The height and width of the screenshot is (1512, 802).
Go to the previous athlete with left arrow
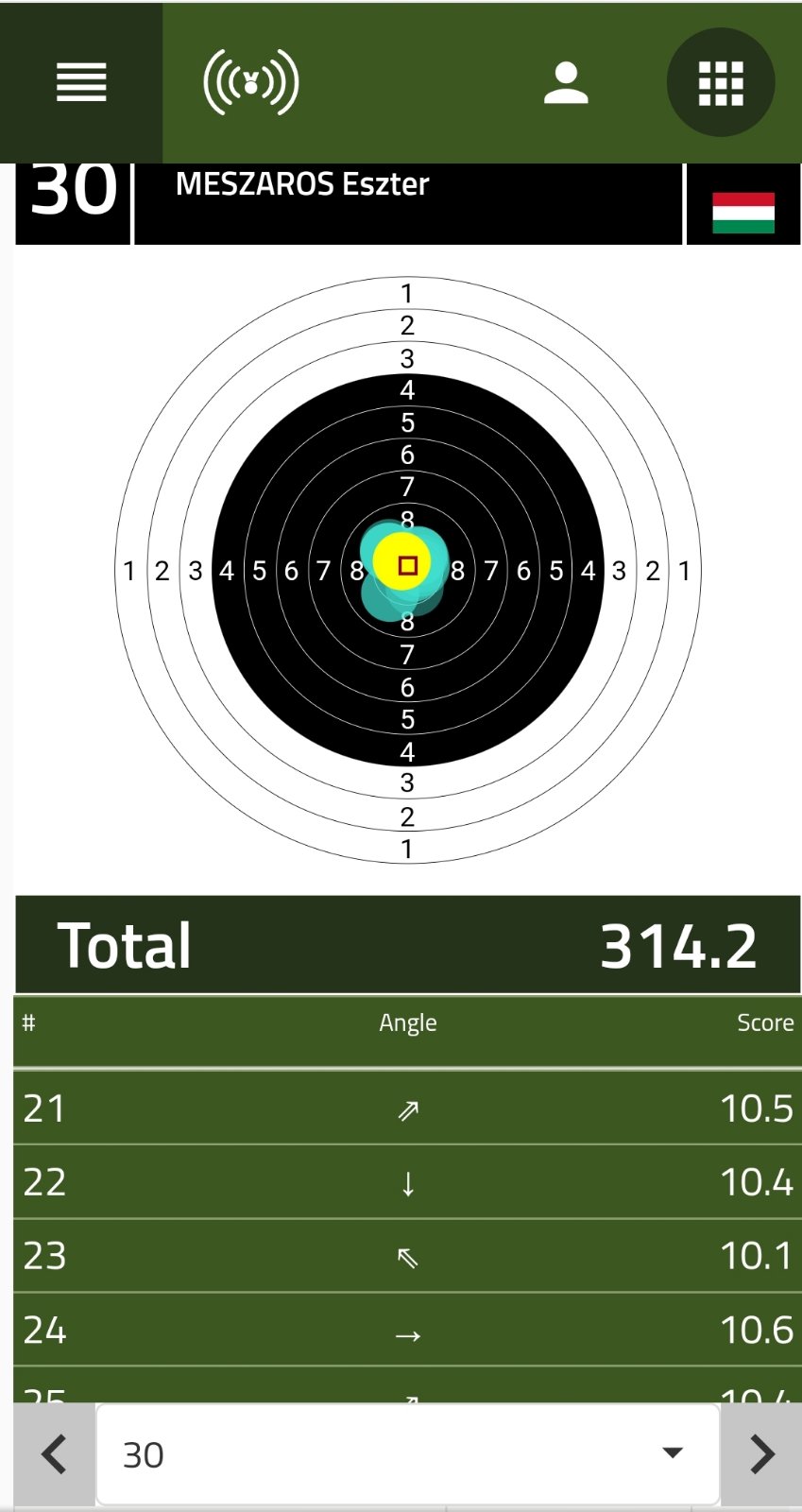pos(55,1454)
